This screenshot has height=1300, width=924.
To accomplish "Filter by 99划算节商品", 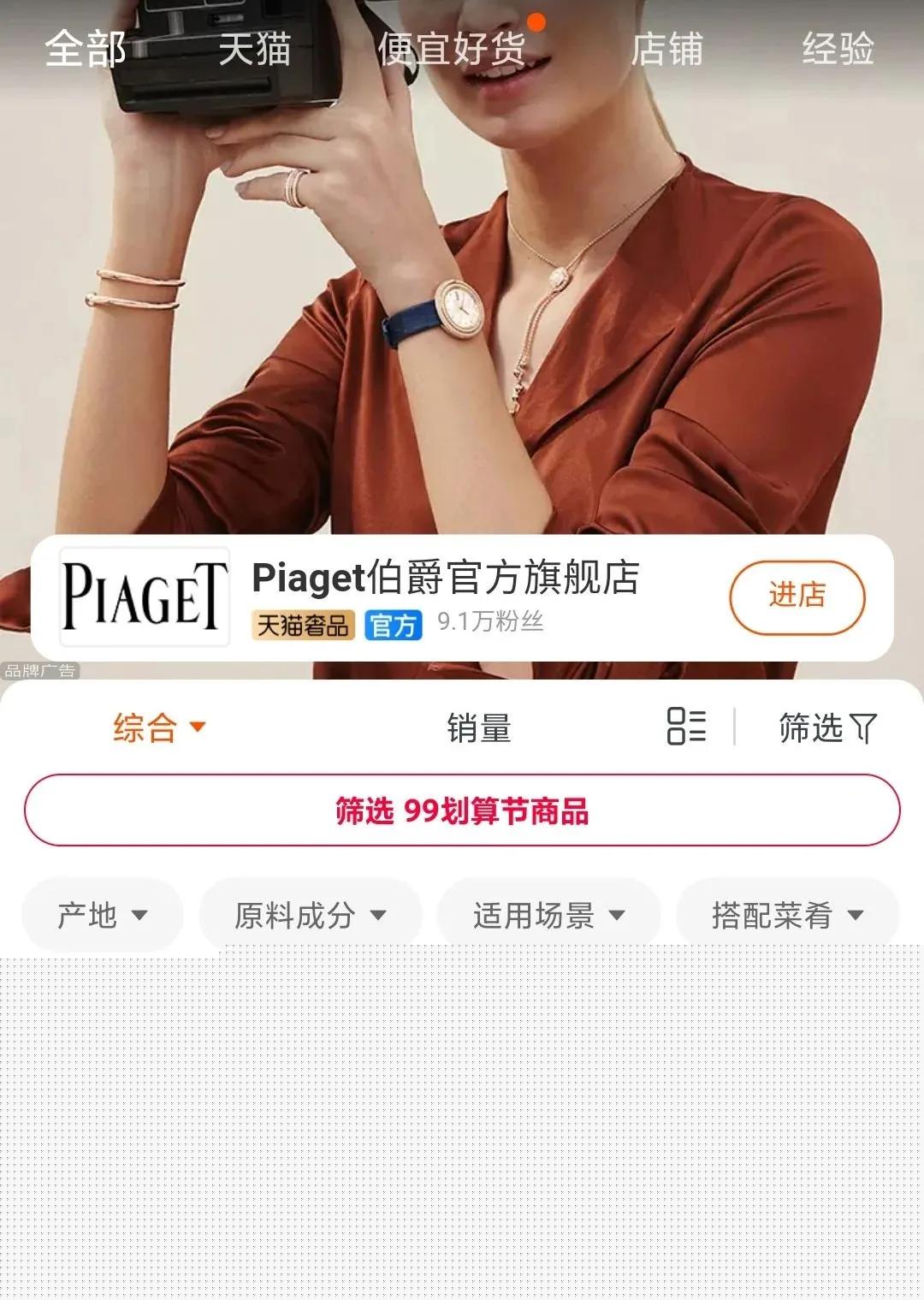I will (462, 810).
